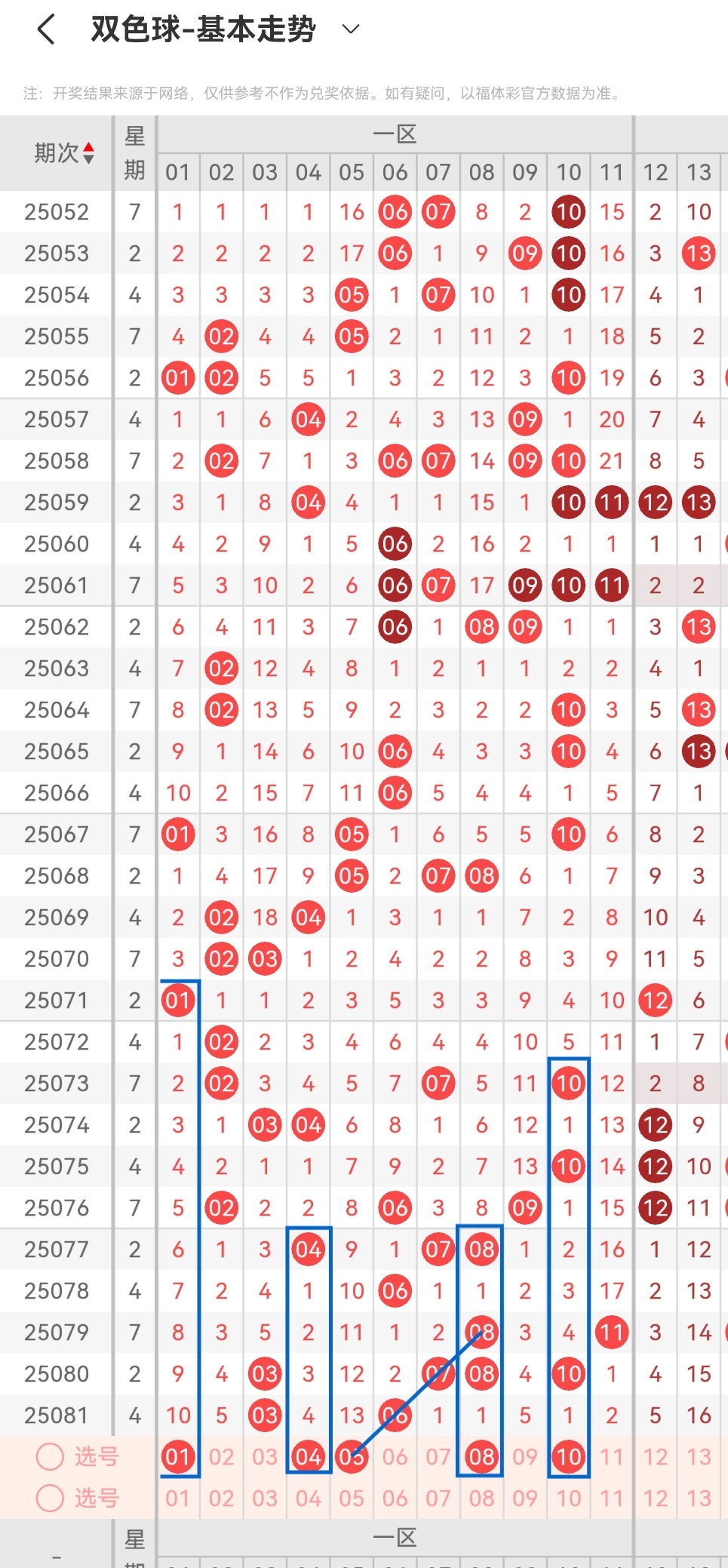Unselect ball 04 in the first 选号 row
Viewport: 728px width, 1568px height.
tap(309, 1456)
